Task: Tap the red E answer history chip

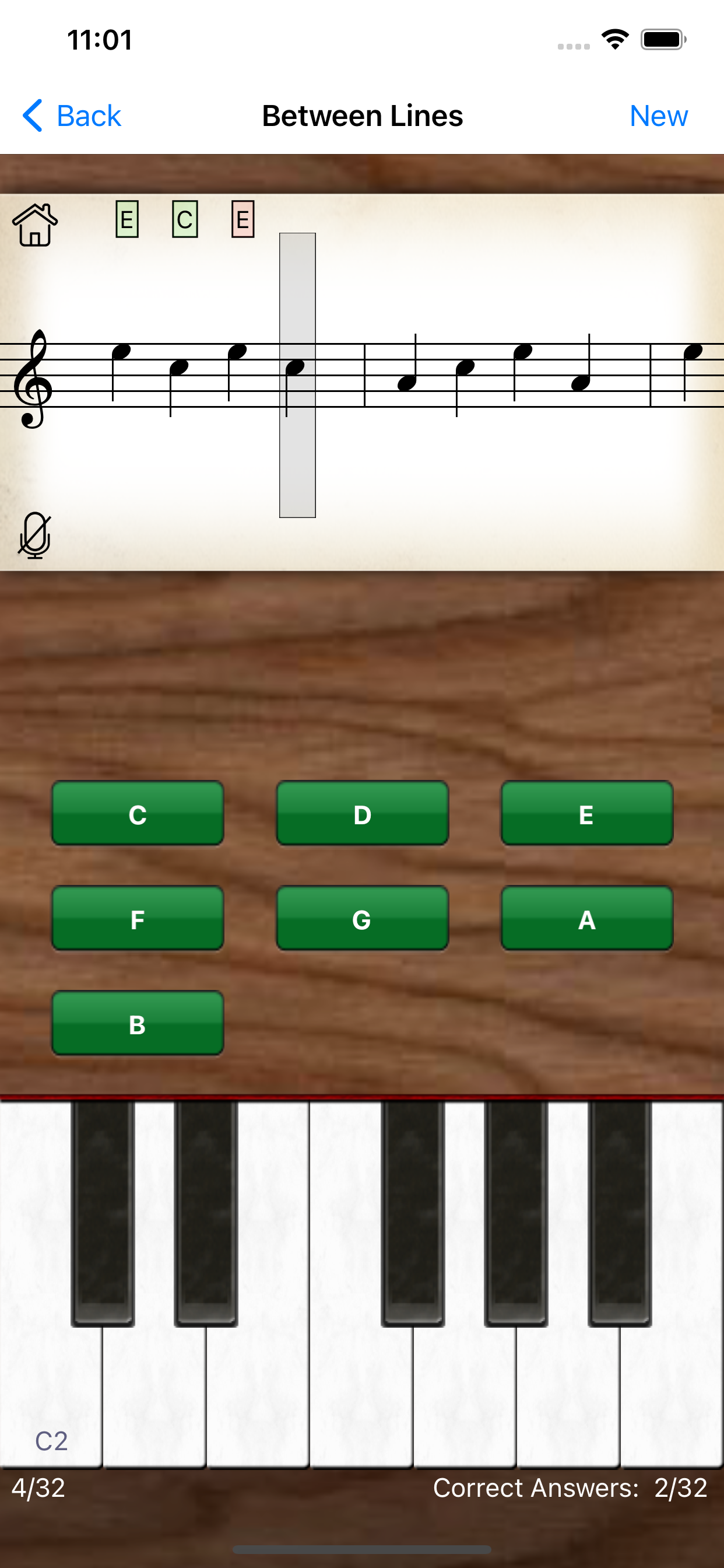Action: (242, 218)
